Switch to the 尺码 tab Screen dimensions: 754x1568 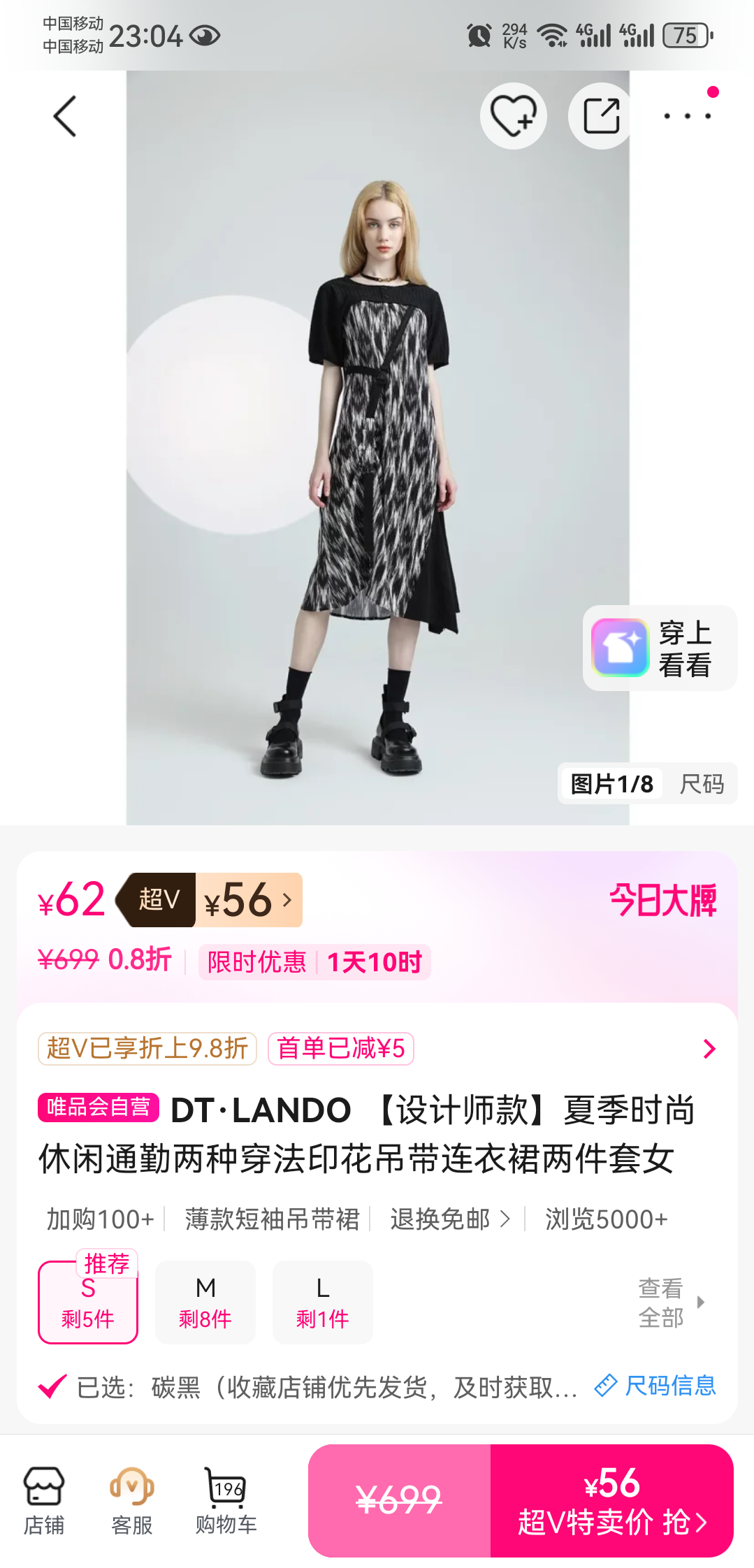click(702, 783)
